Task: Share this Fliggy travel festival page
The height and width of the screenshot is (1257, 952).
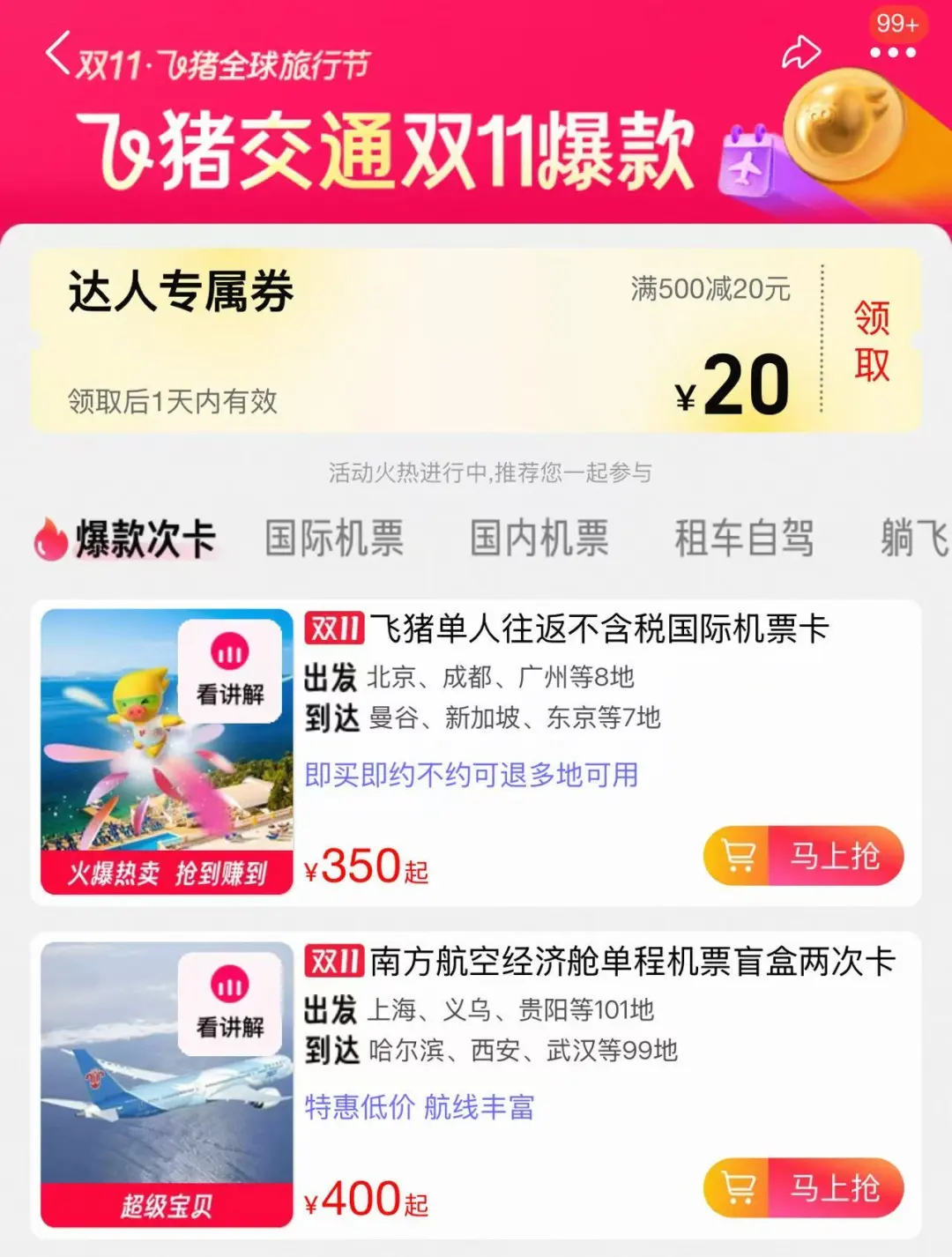Action: pos(800,53)
